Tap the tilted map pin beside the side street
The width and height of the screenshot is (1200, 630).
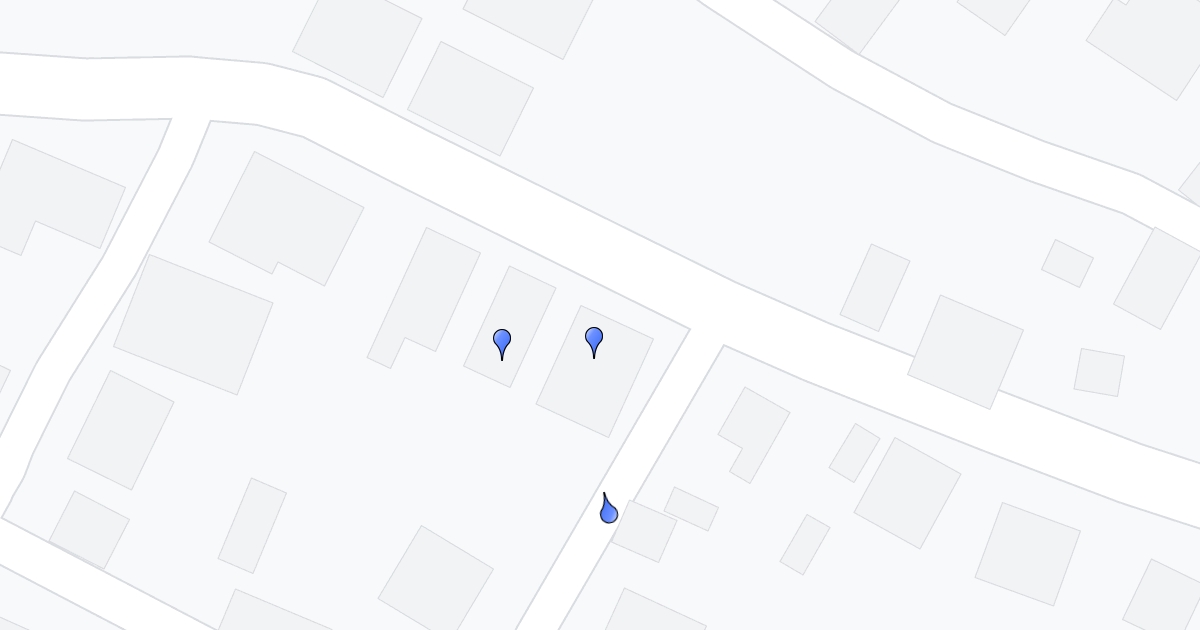coord(608,512)
